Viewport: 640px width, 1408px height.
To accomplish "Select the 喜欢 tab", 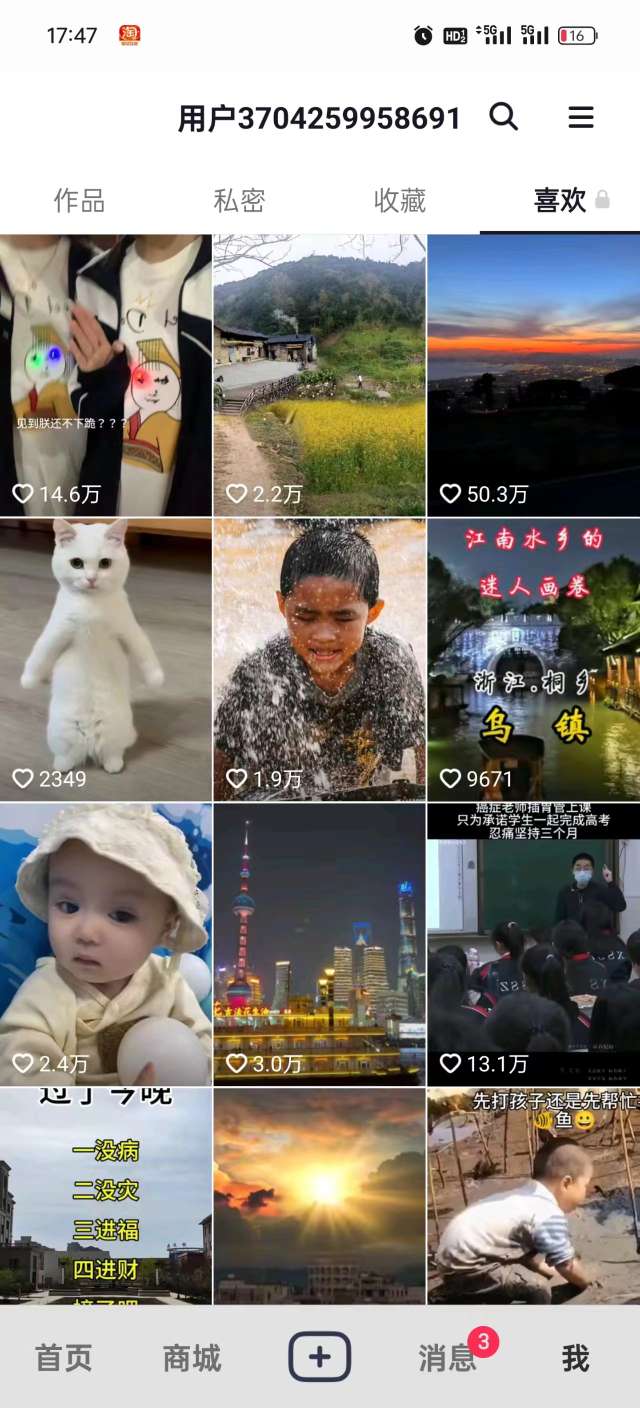I will [560, 200].
